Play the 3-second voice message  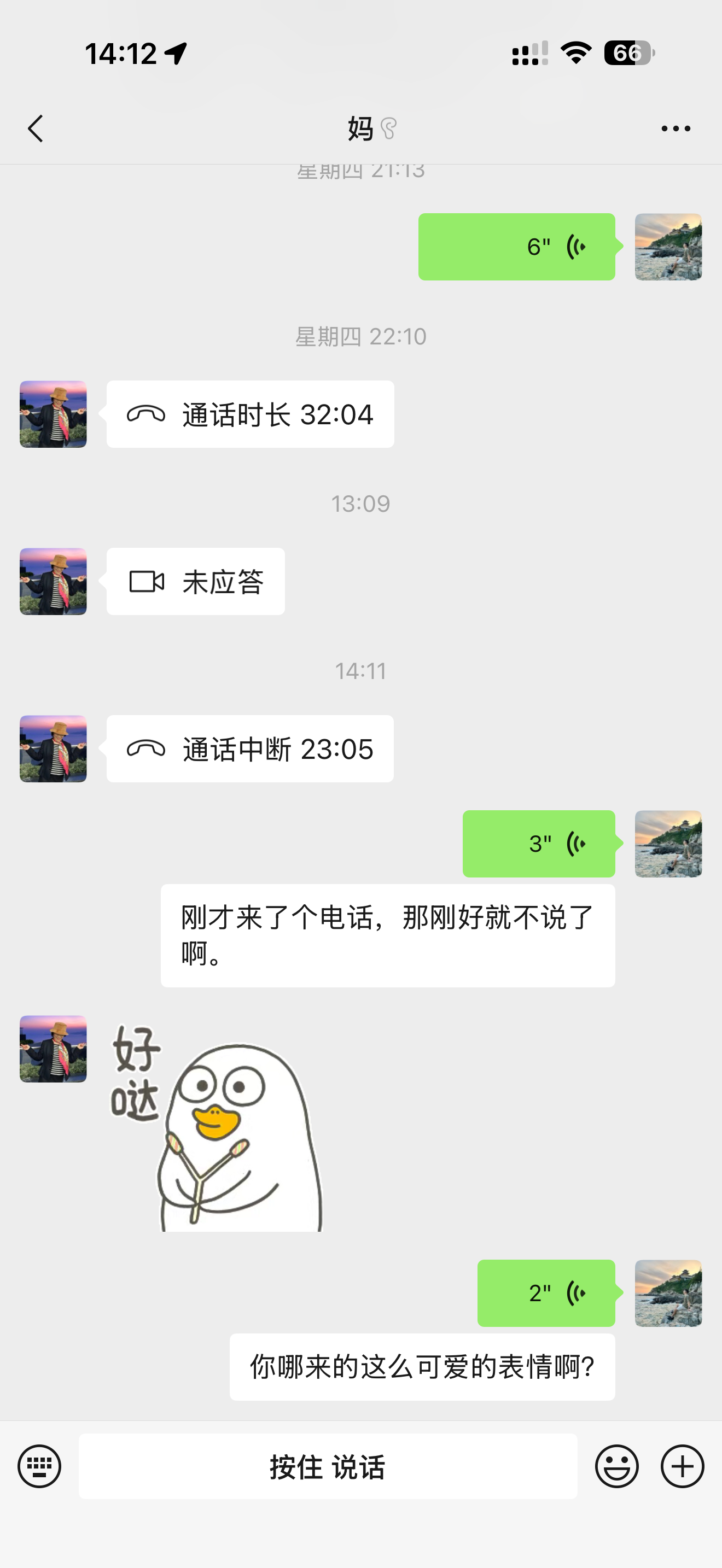tap(539, 844)
